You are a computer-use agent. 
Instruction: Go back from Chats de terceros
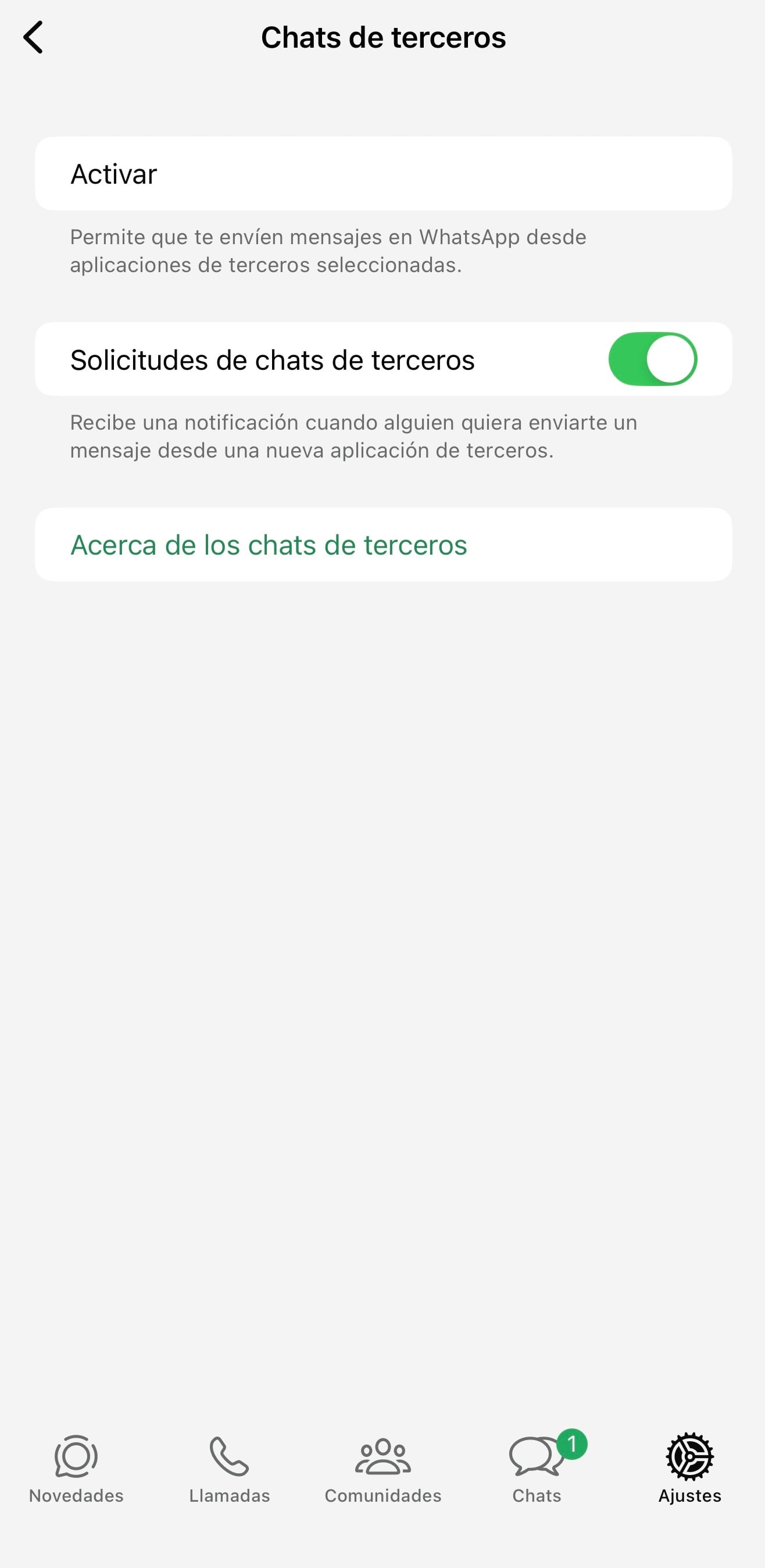click(x=33, y=38)
